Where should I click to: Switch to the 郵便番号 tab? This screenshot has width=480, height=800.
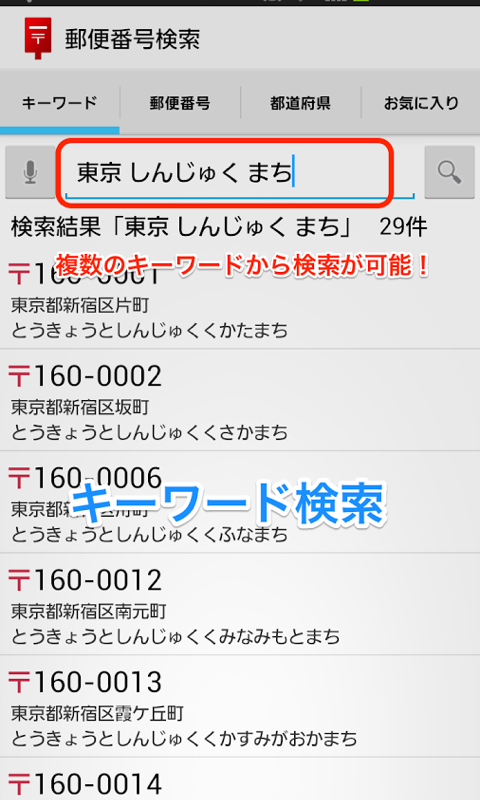point(180,103)
